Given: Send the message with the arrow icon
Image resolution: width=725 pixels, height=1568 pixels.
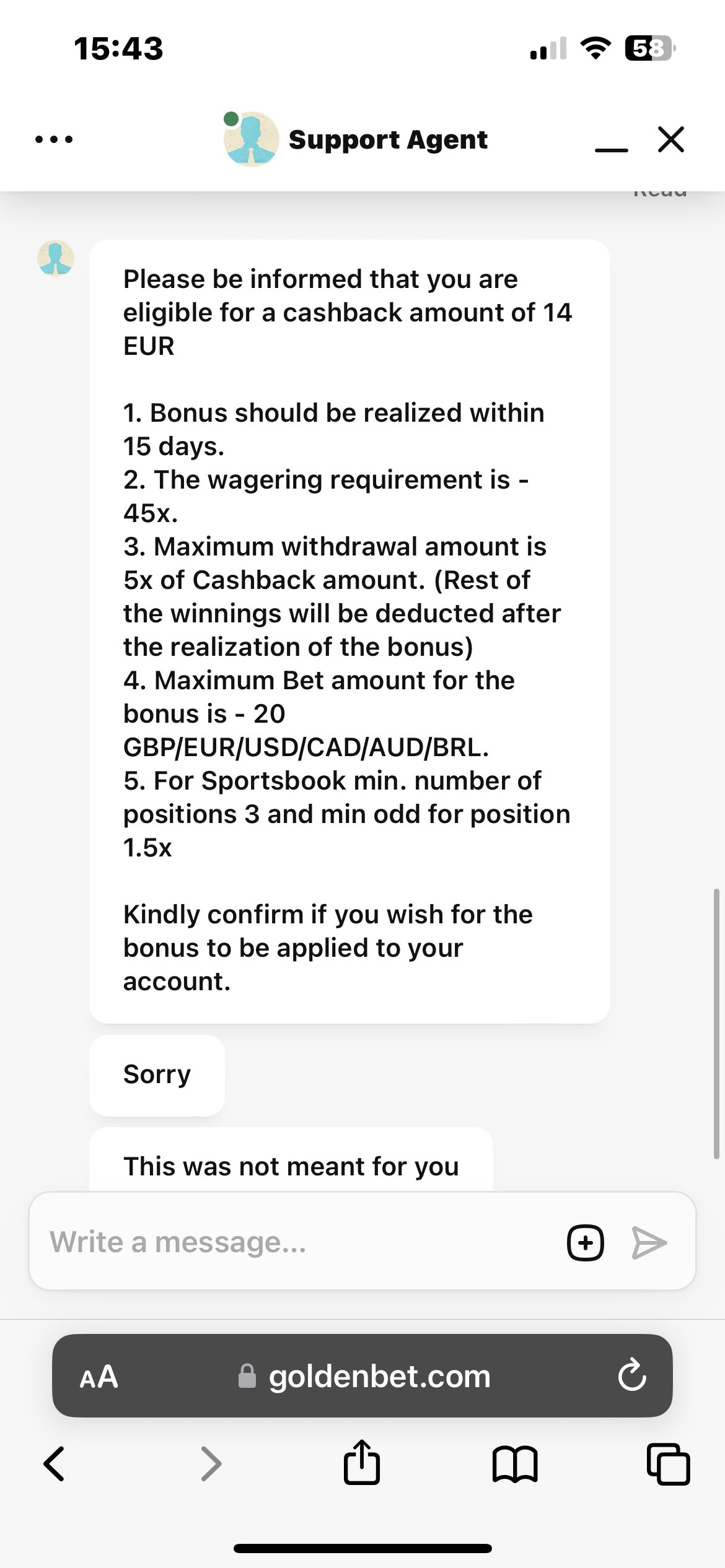Looking at the screenshot, I should click(x=649, y=1242).
